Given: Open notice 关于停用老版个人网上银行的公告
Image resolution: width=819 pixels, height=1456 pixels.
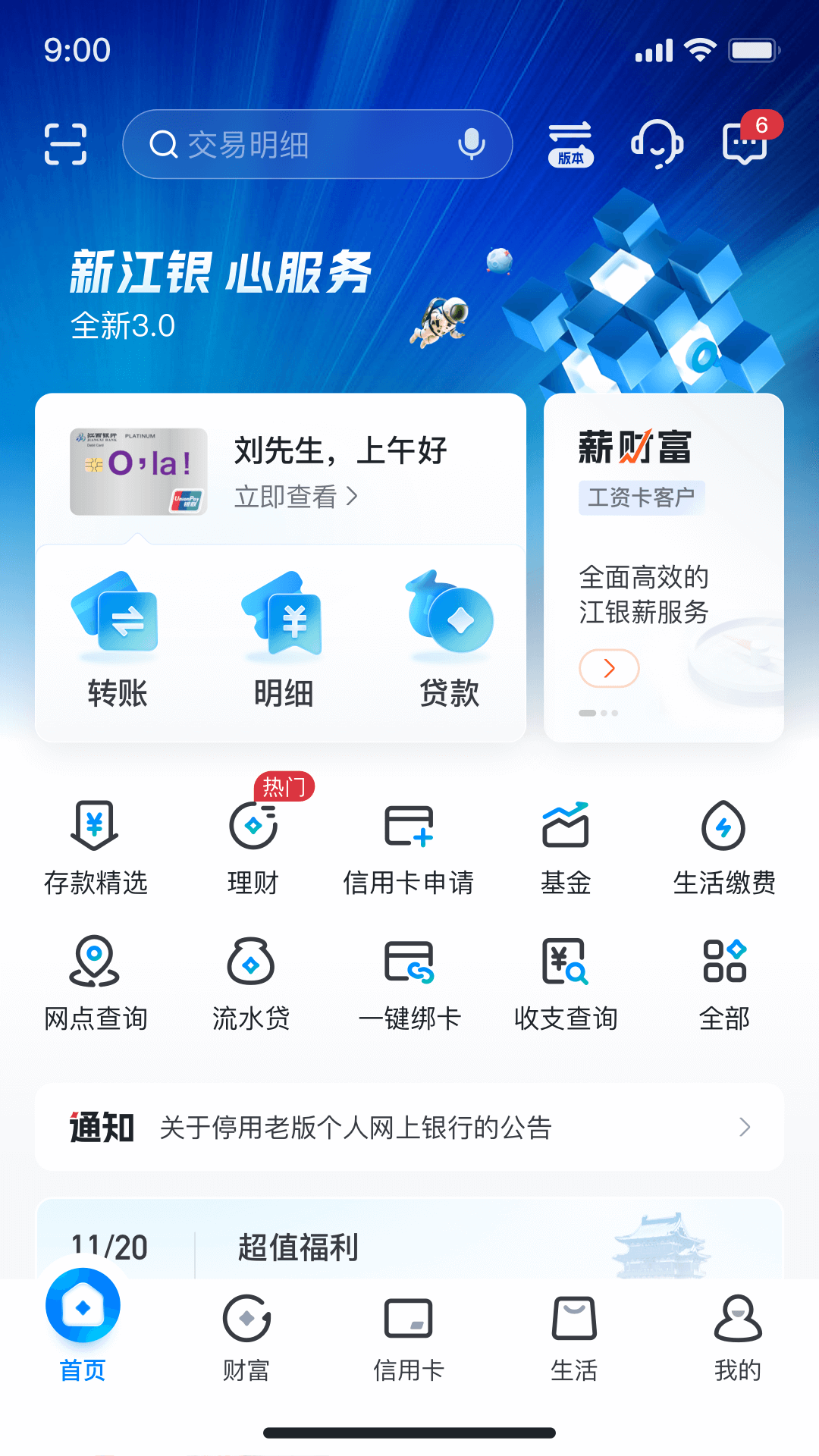Looking at the screenshot, I should (x=409, y=1128).
